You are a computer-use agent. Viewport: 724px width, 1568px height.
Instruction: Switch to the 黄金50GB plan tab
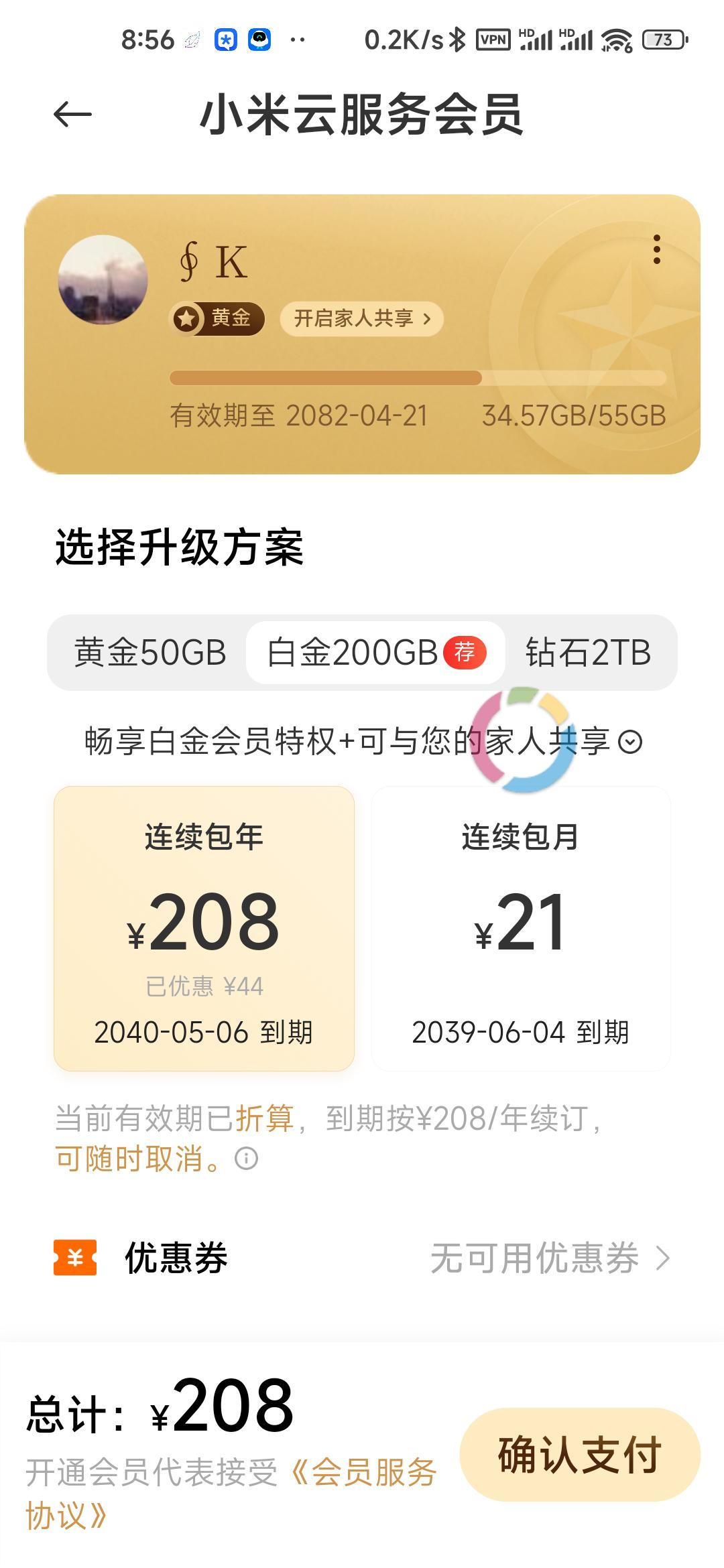tap(150, 652)
